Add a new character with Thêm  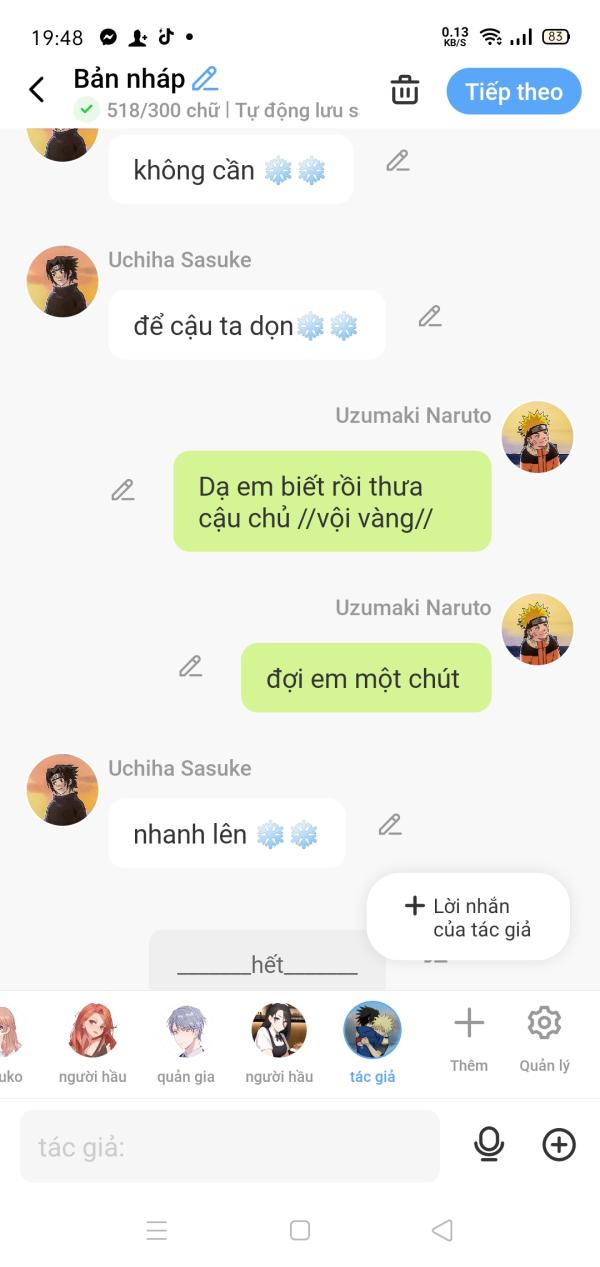(x=468, y=1036)
